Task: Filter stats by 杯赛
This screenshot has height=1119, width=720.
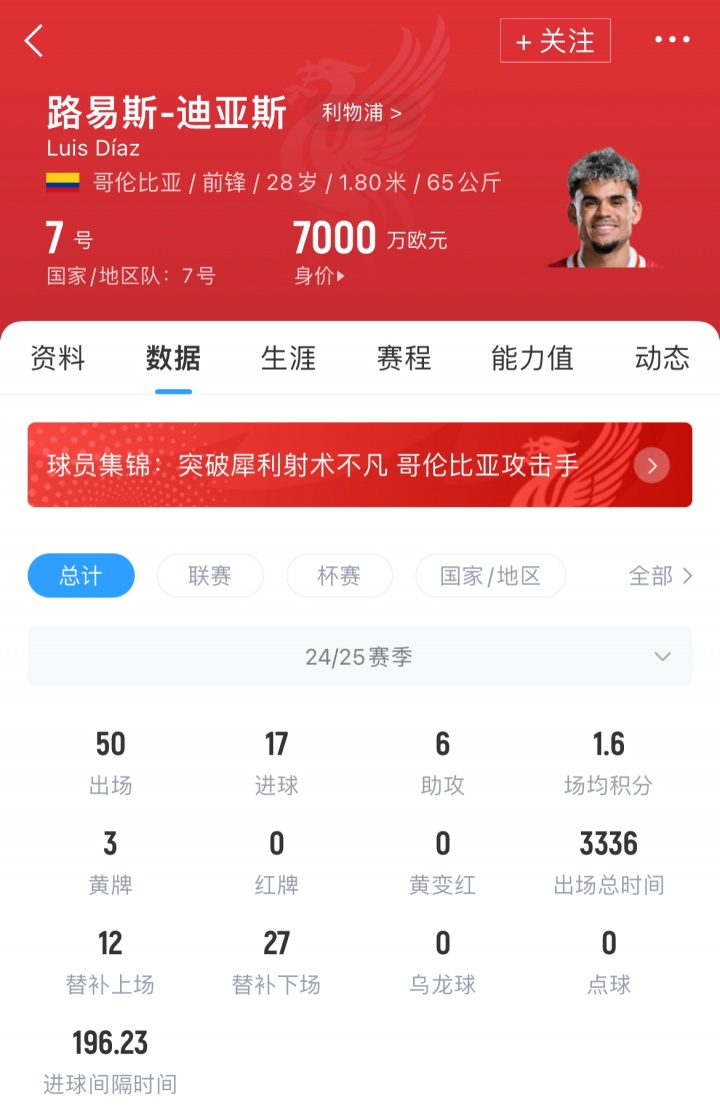Action: point(339,576)
